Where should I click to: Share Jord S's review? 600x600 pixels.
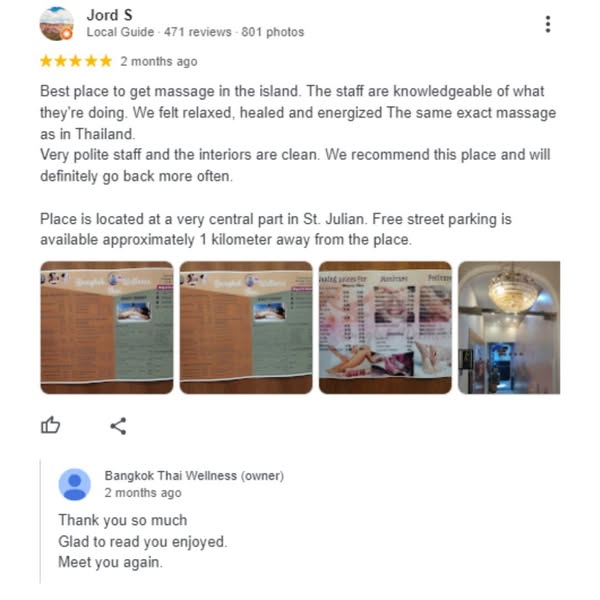pyautogui.click(x=118, y=426)
